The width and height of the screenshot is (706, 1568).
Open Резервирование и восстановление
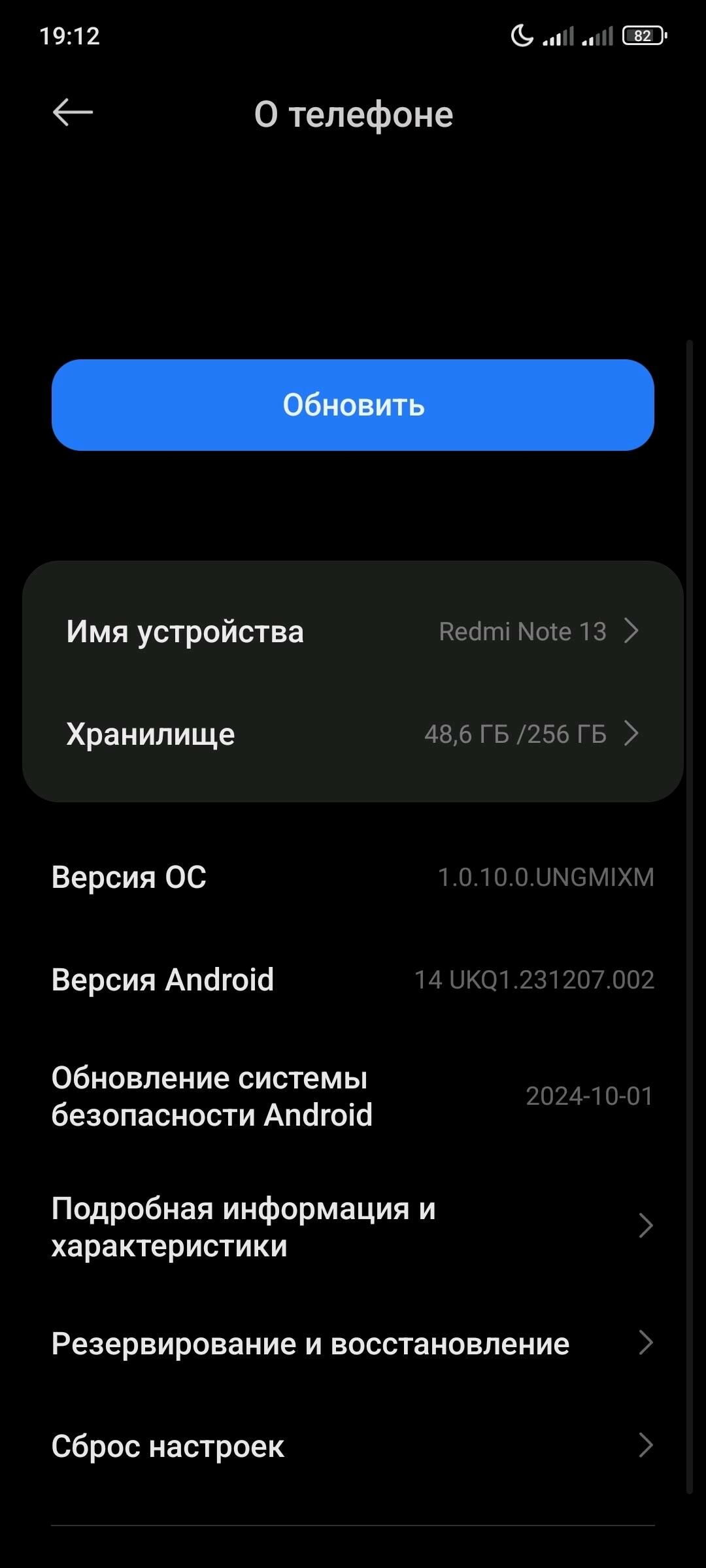coord(353,1343)
